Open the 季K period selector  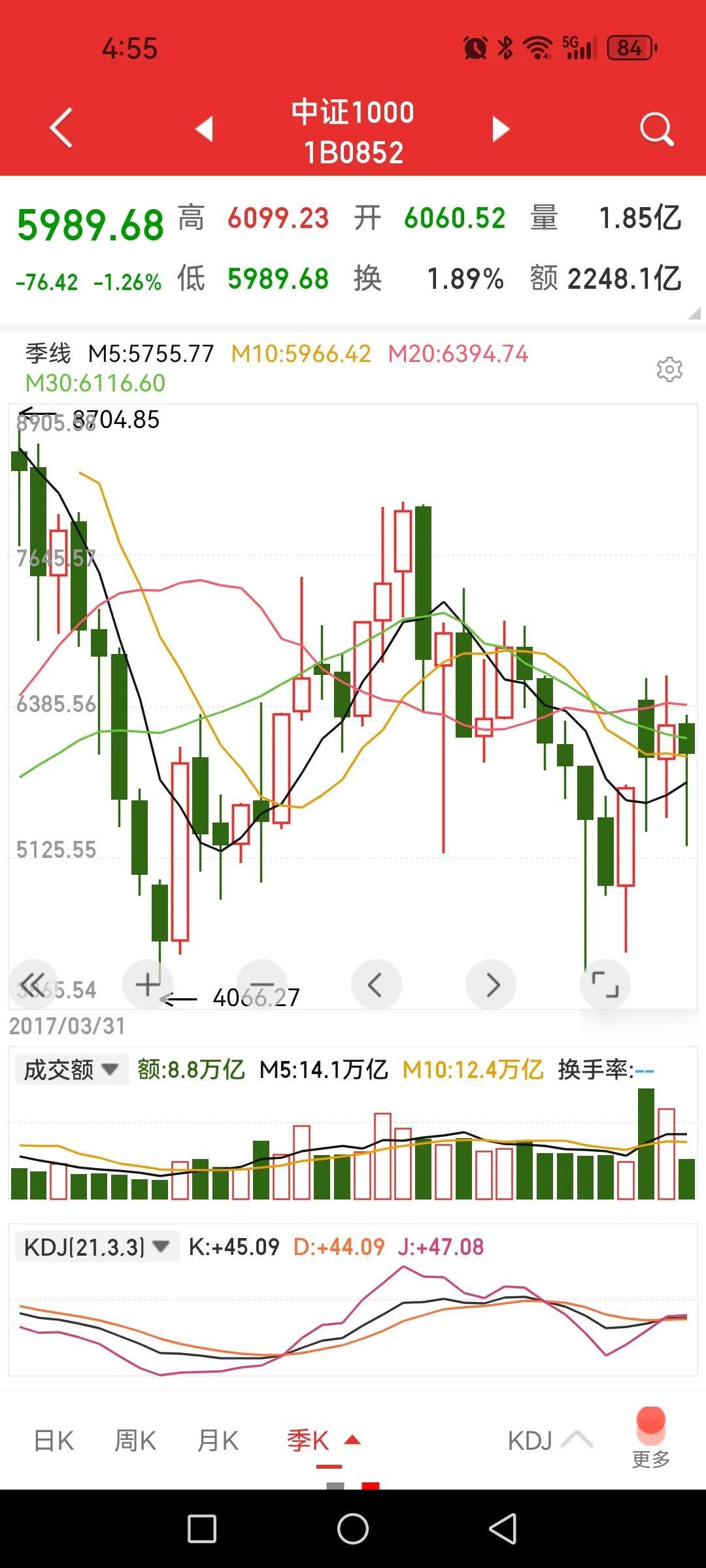pos(323,1441)
